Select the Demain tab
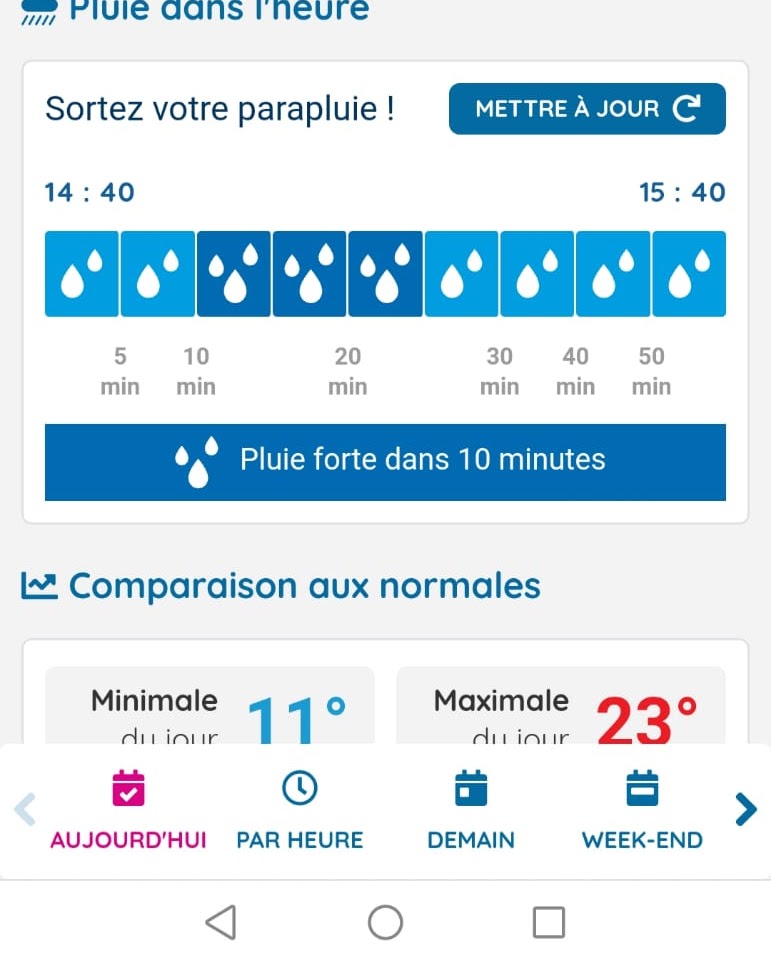Screen dimensions: 771x965 click(470, 811)
